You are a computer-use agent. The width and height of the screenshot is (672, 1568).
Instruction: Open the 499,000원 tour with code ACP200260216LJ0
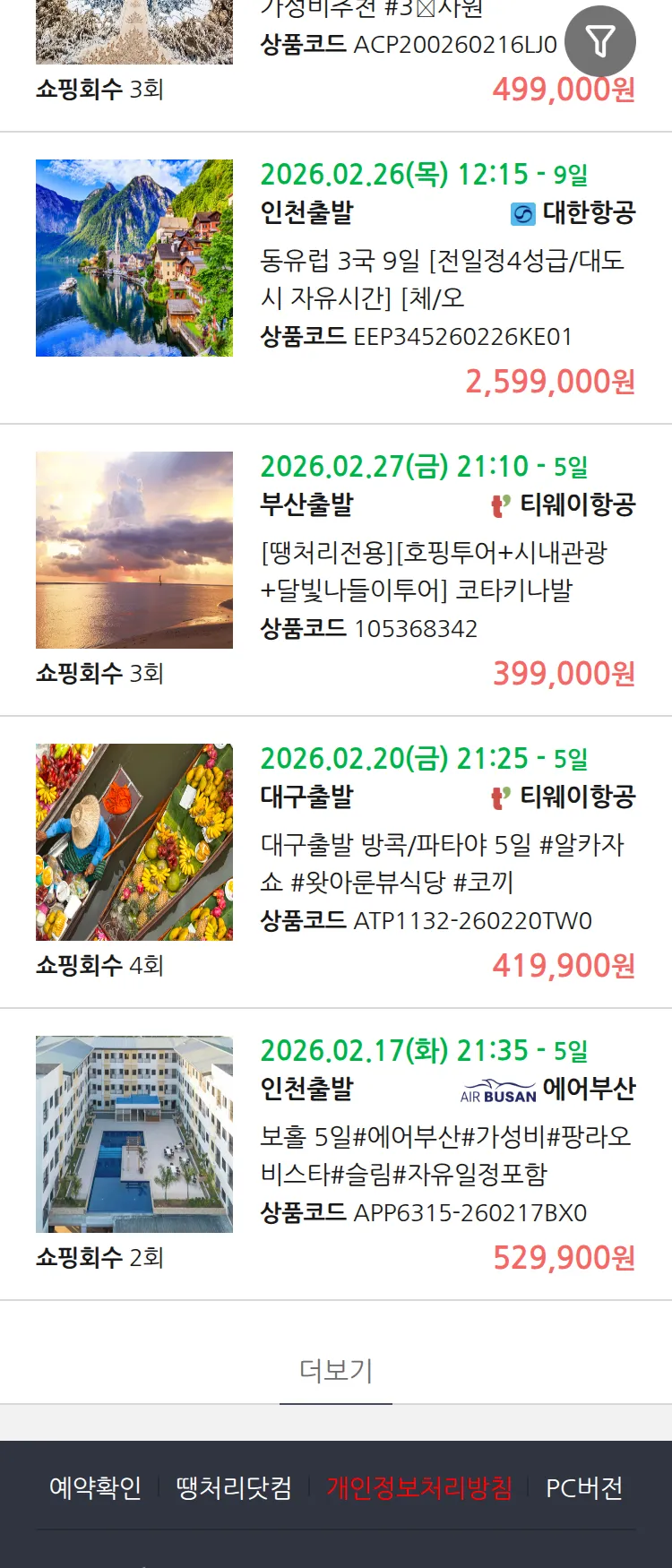(408, 45)
